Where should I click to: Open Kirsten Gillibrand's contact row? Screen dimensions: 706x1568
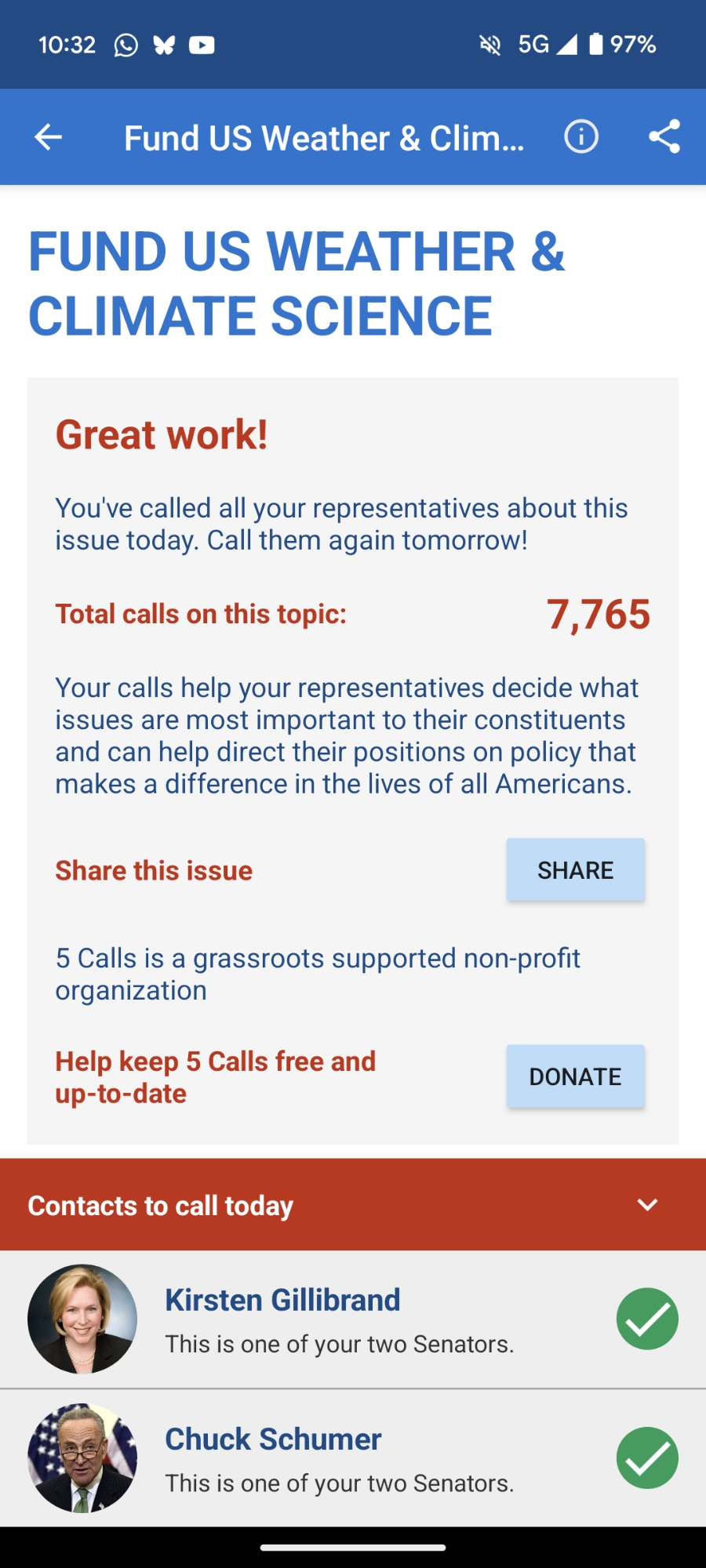tap(353, 1319)
